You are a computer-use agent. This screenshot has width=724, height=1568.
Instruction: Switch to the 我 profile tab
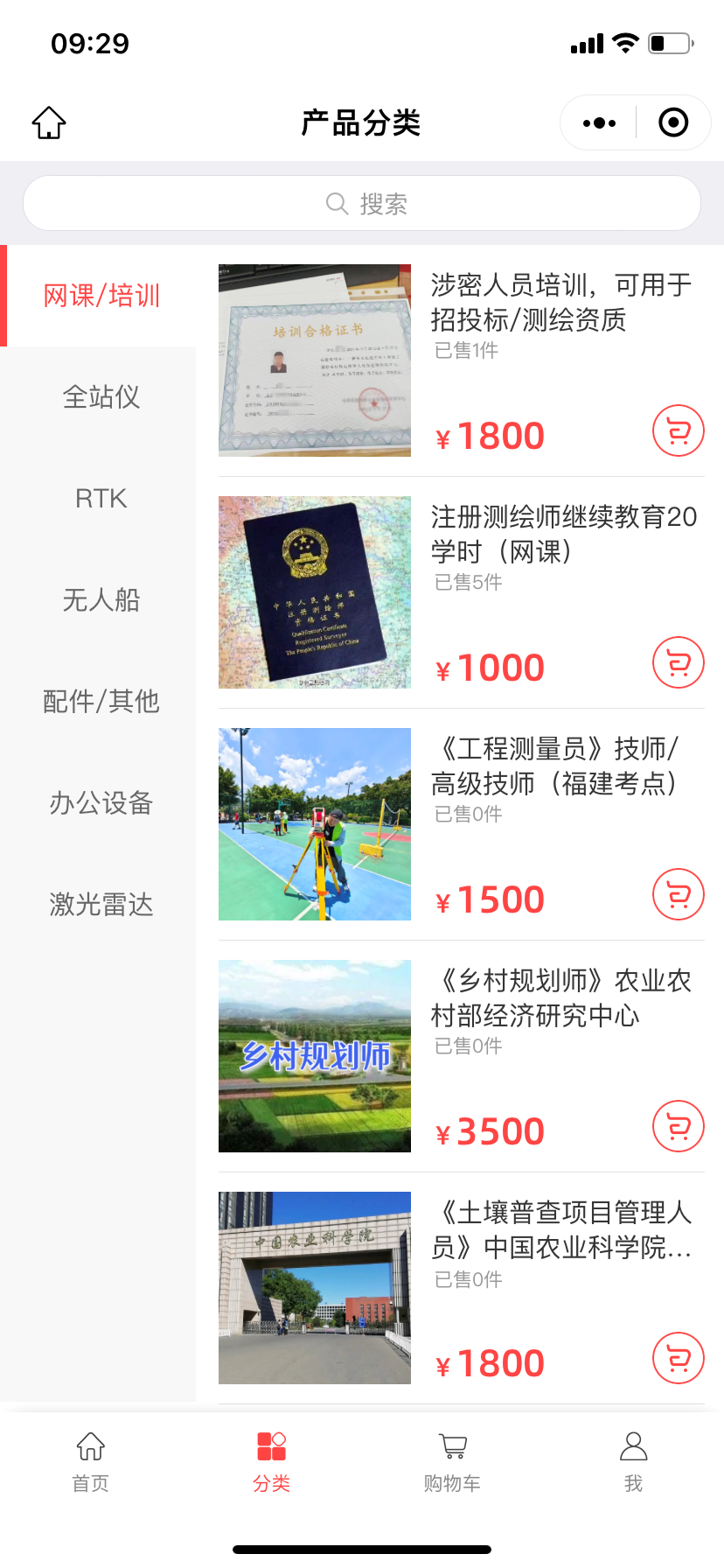[633, 1461]
